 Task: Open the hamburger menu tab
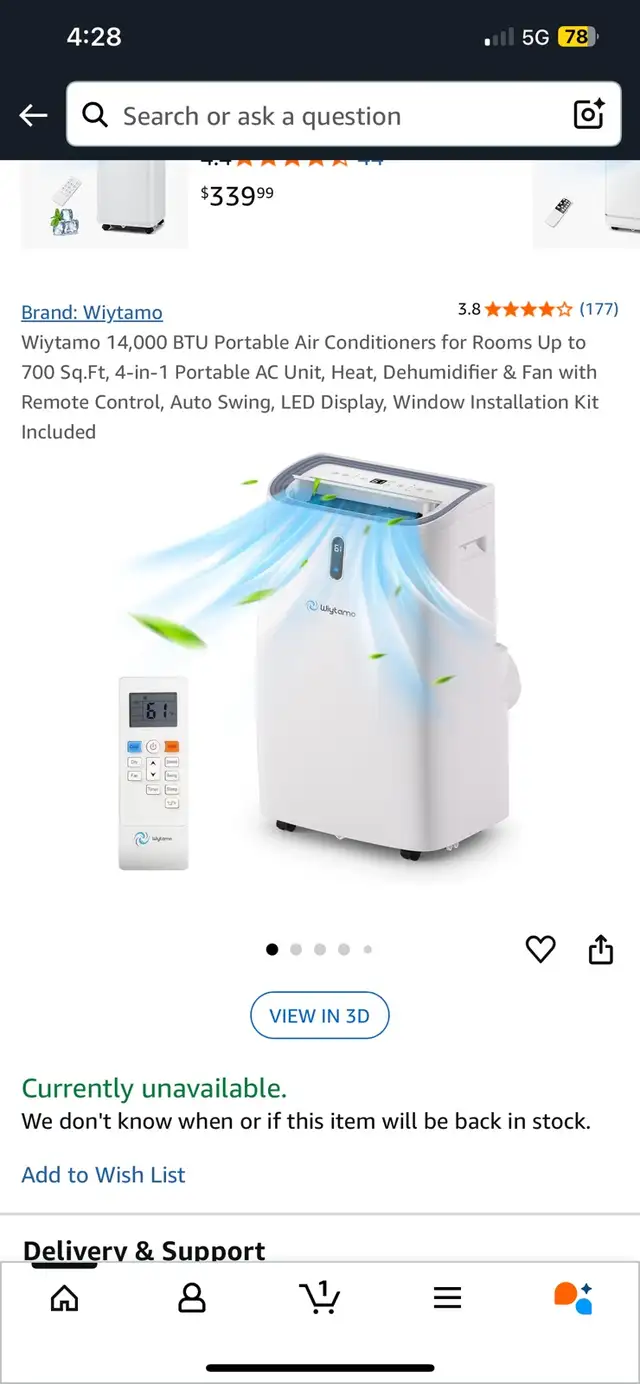447,1298
